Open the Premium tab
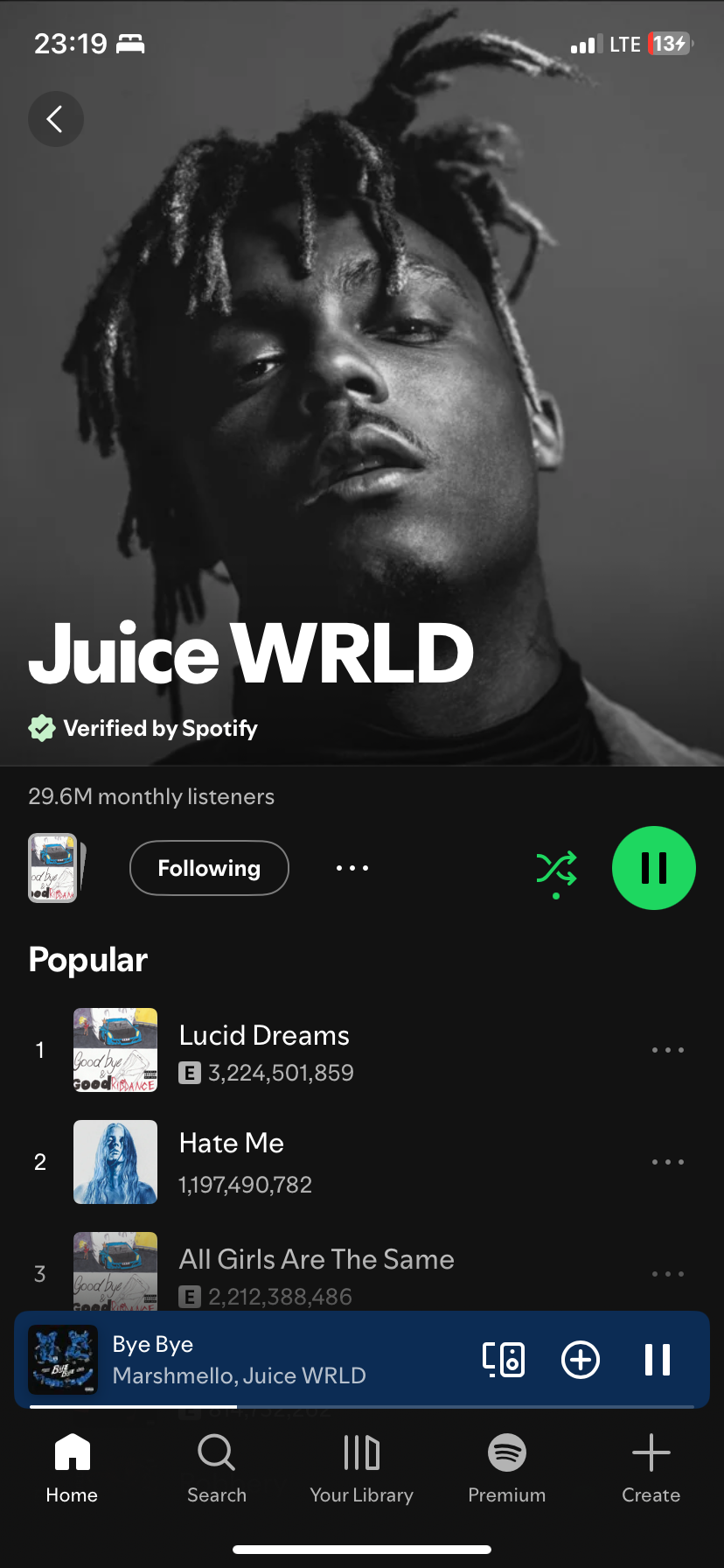The width and height of the screenshot is (724, 1568). pos(507,1468)
